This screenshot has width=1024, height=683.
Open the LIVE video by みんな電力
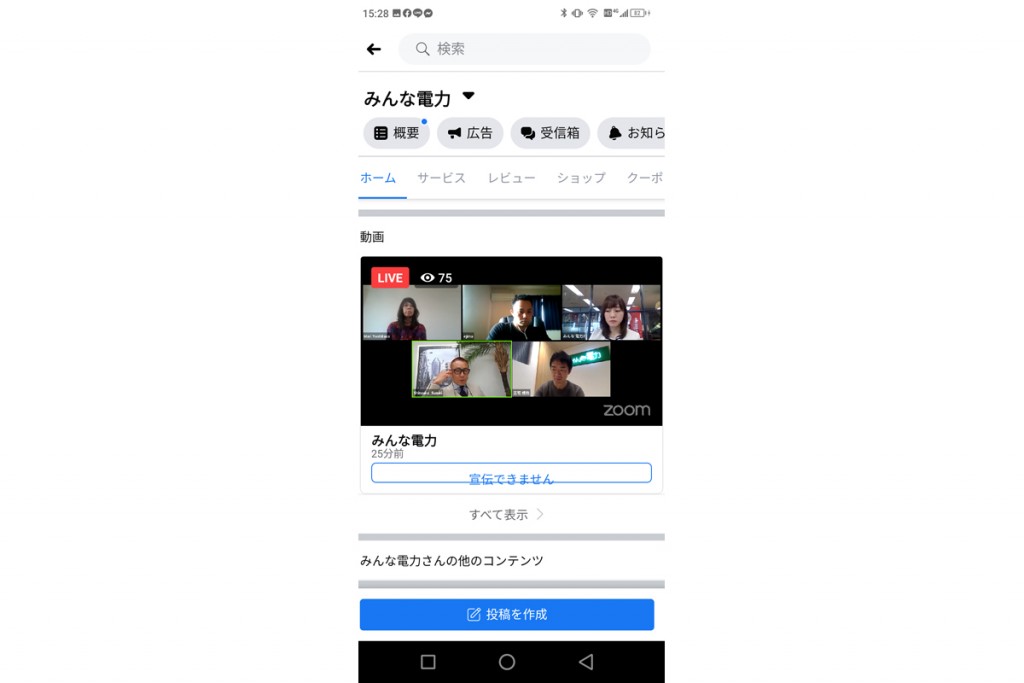(x=511, y=341)
